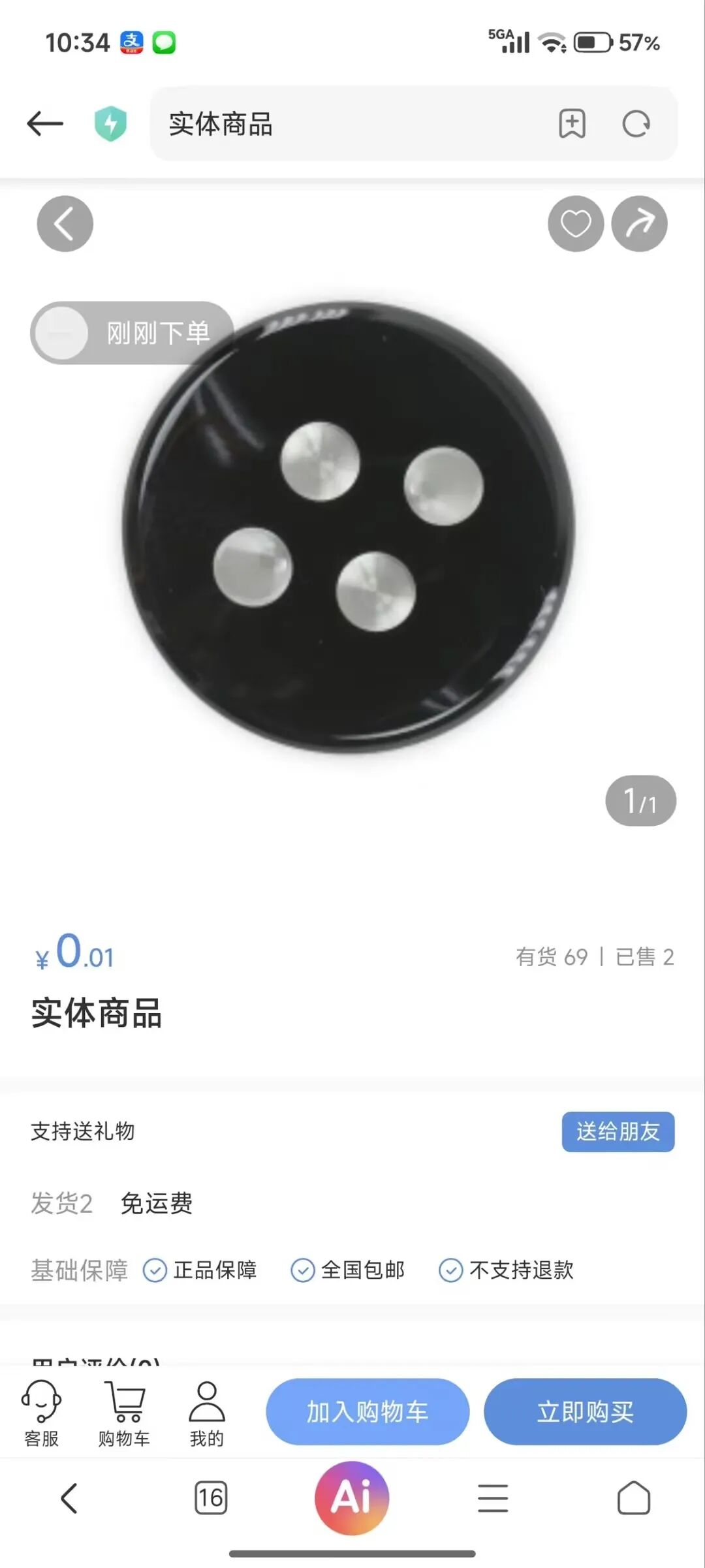Navigate back with the bottom toolbar arrow

click(x=69, y=1497)
